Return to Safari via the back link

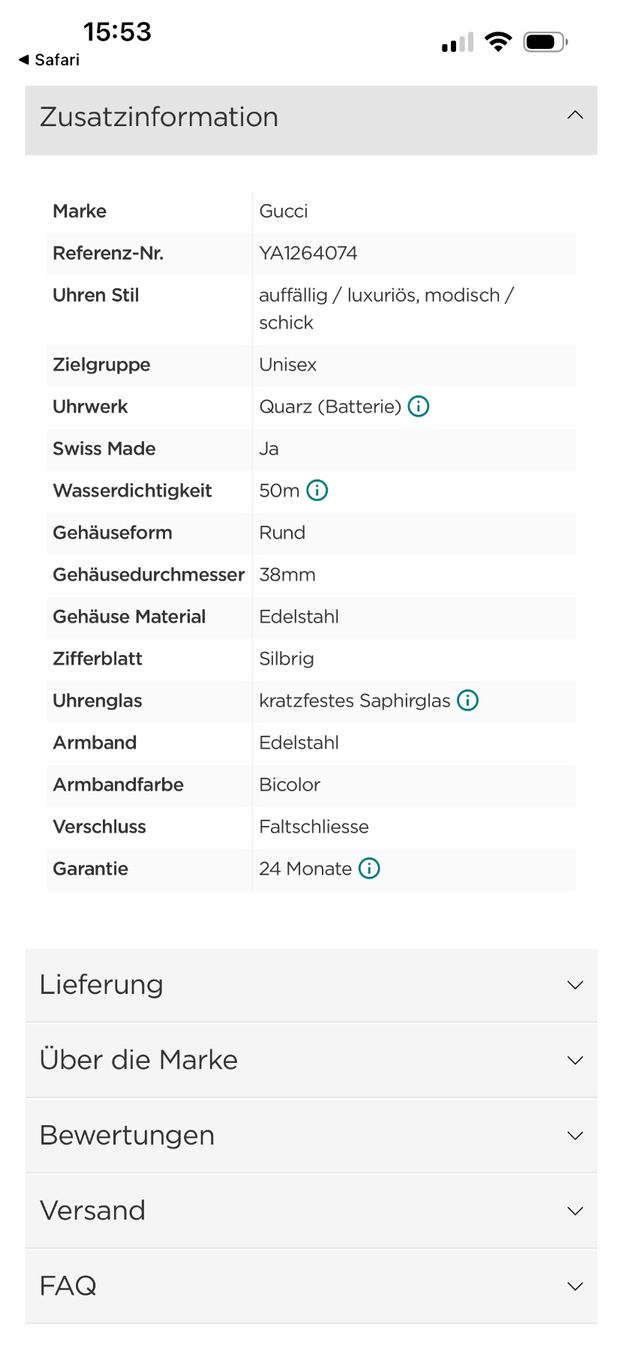pyautogui.click(x=49, y=60)
